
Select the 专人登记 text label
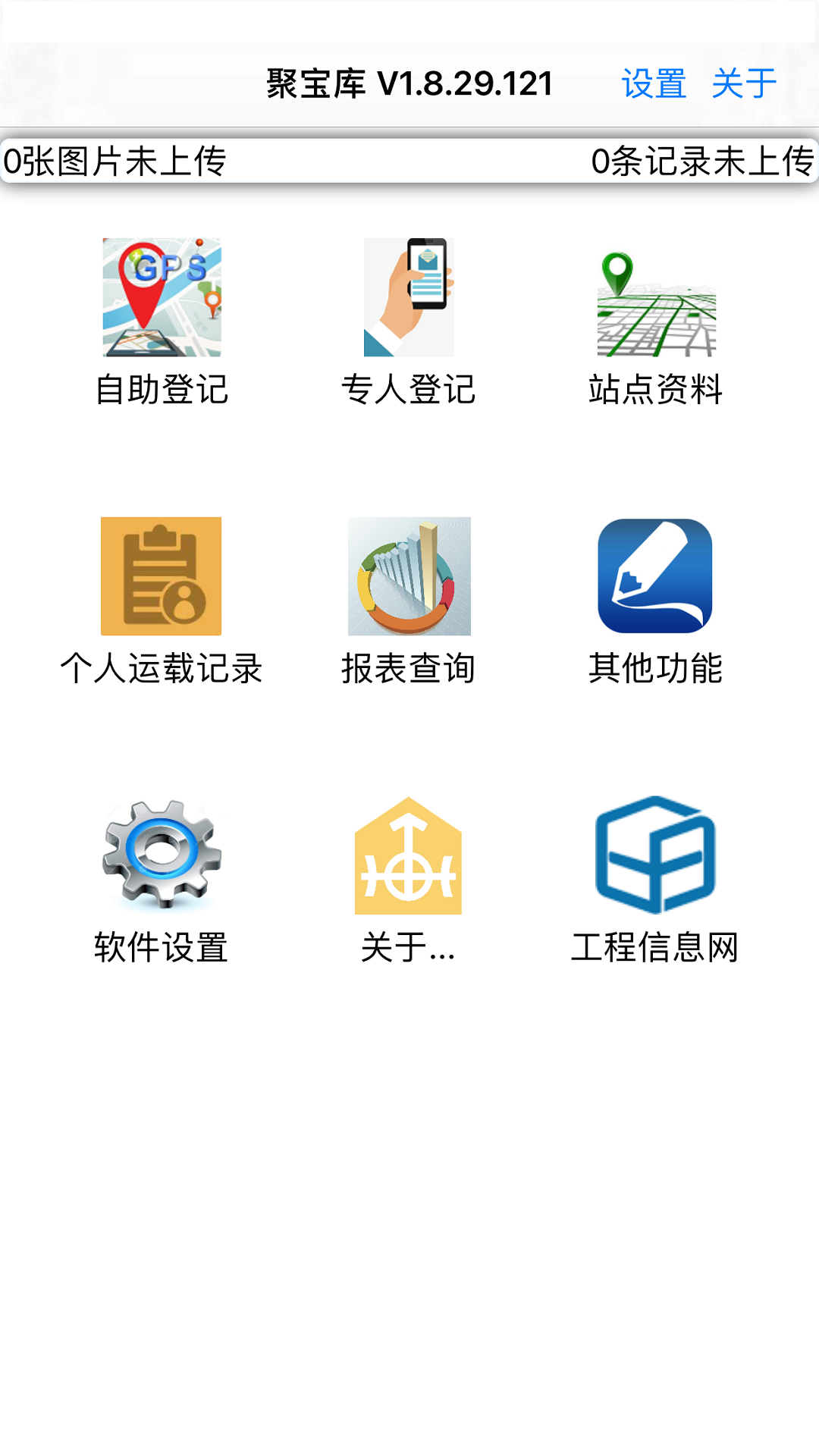[x=408, y=390]
